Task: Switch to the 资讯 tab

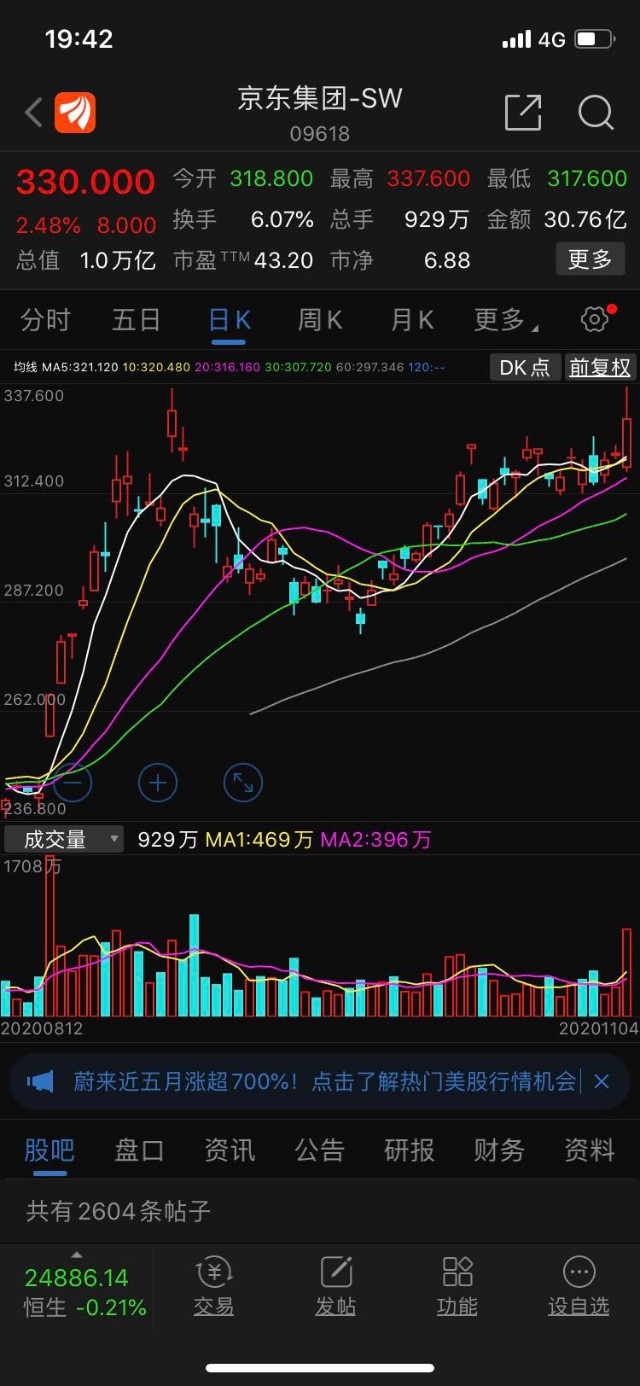Action: coord(229,1150)
